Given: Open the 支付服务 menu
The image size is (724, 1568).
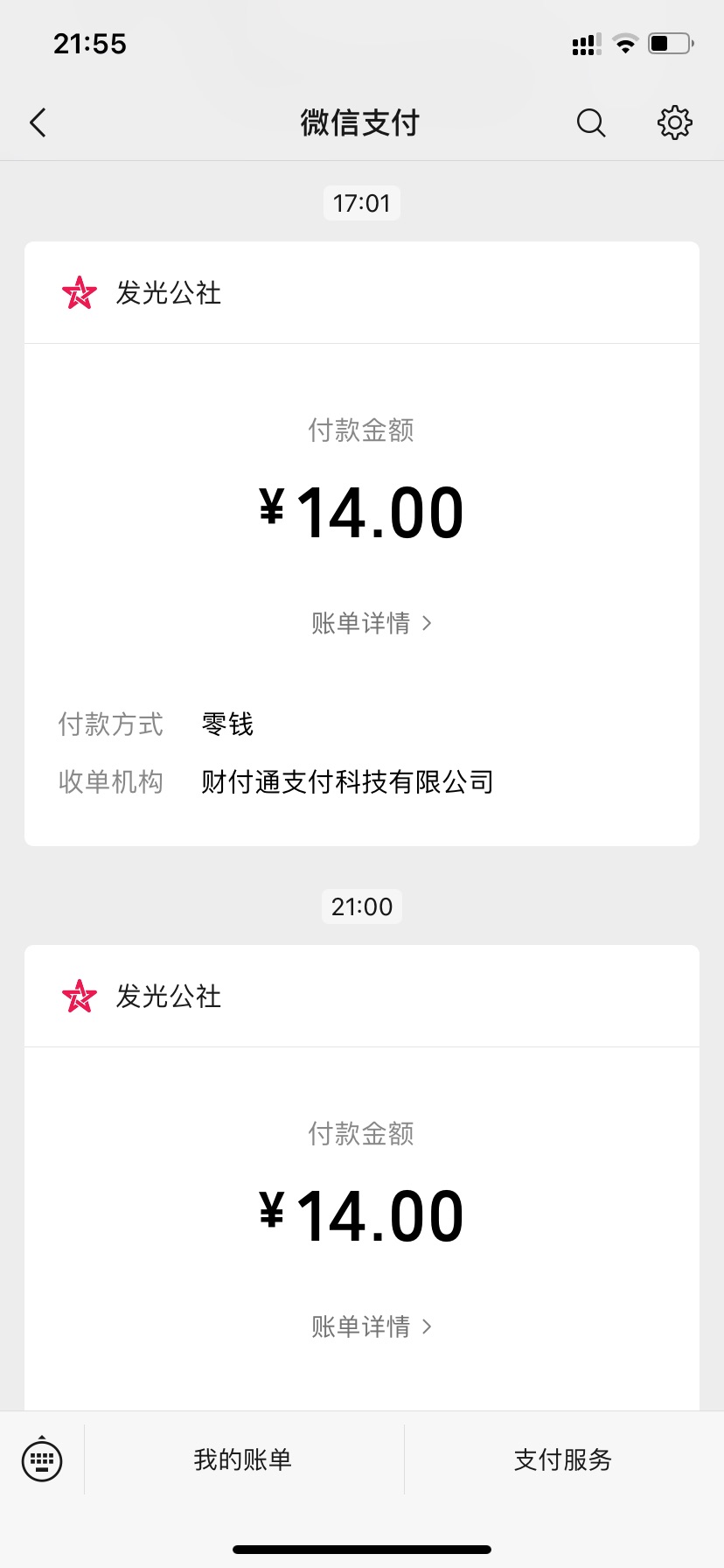Looking at the screenshot, I should (563, 1459).
